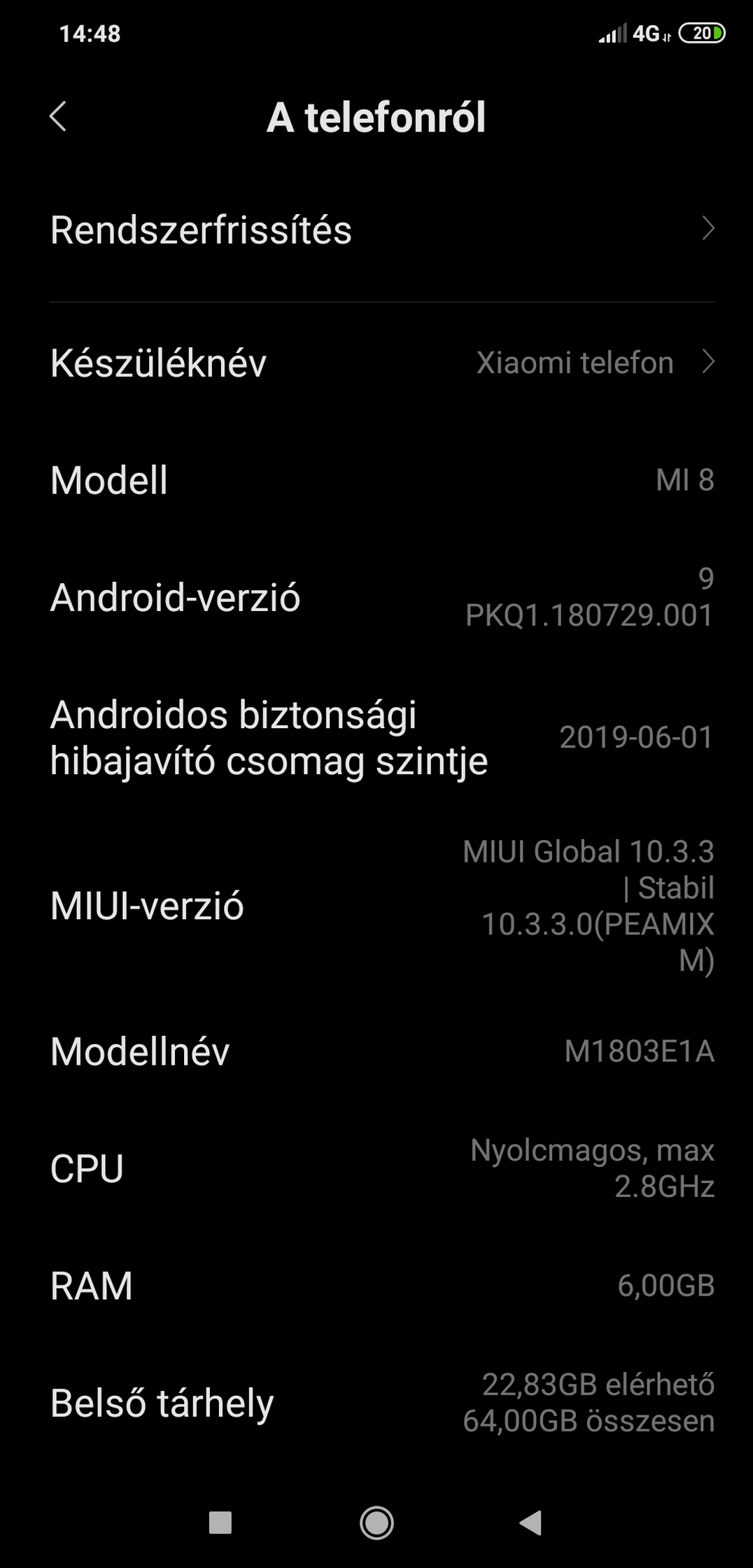This screenshot has height=1568, width=753.
Task: Tap the Android-verzió row
Action: click(x=376, y=597)
